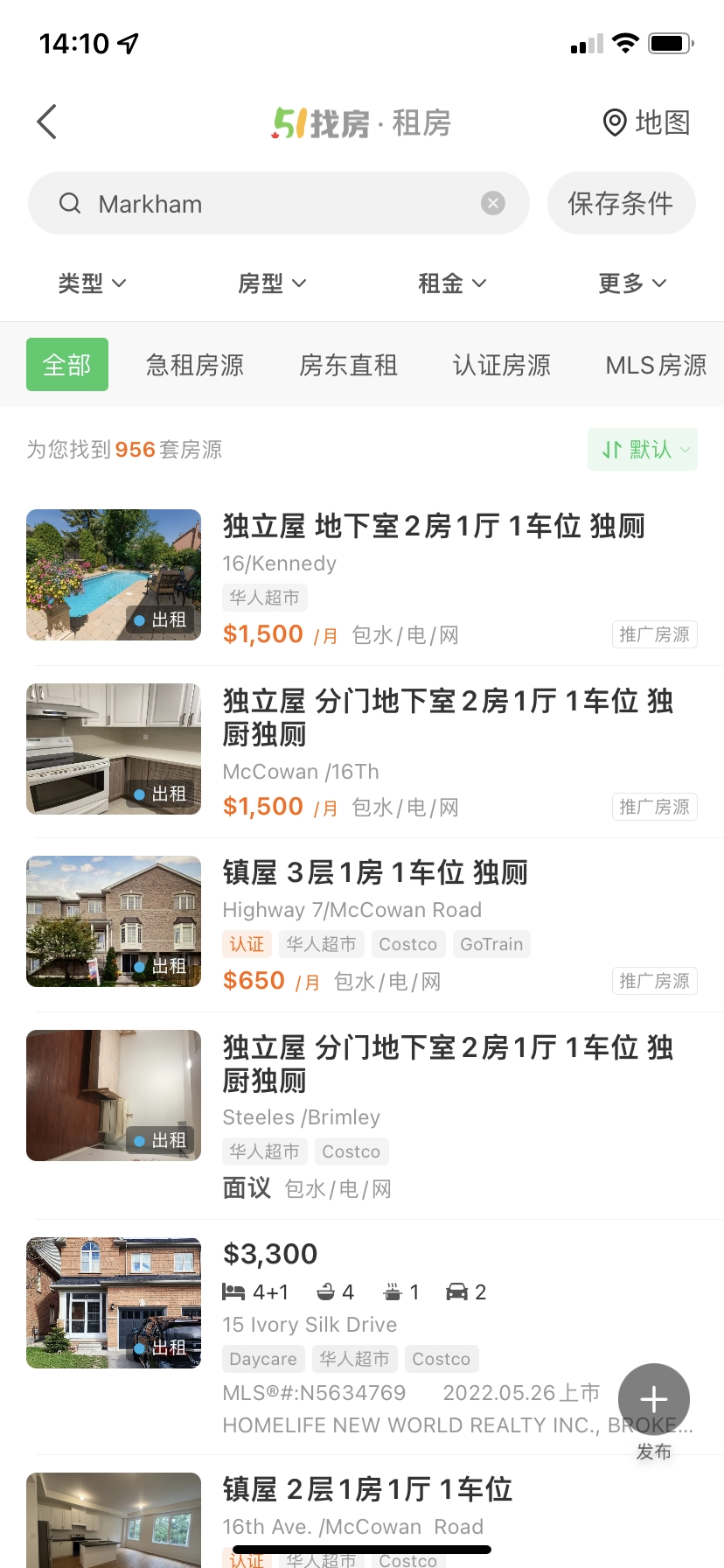
Task: Switch to the MLS房源 tab
Action: (x=656, y=365)
